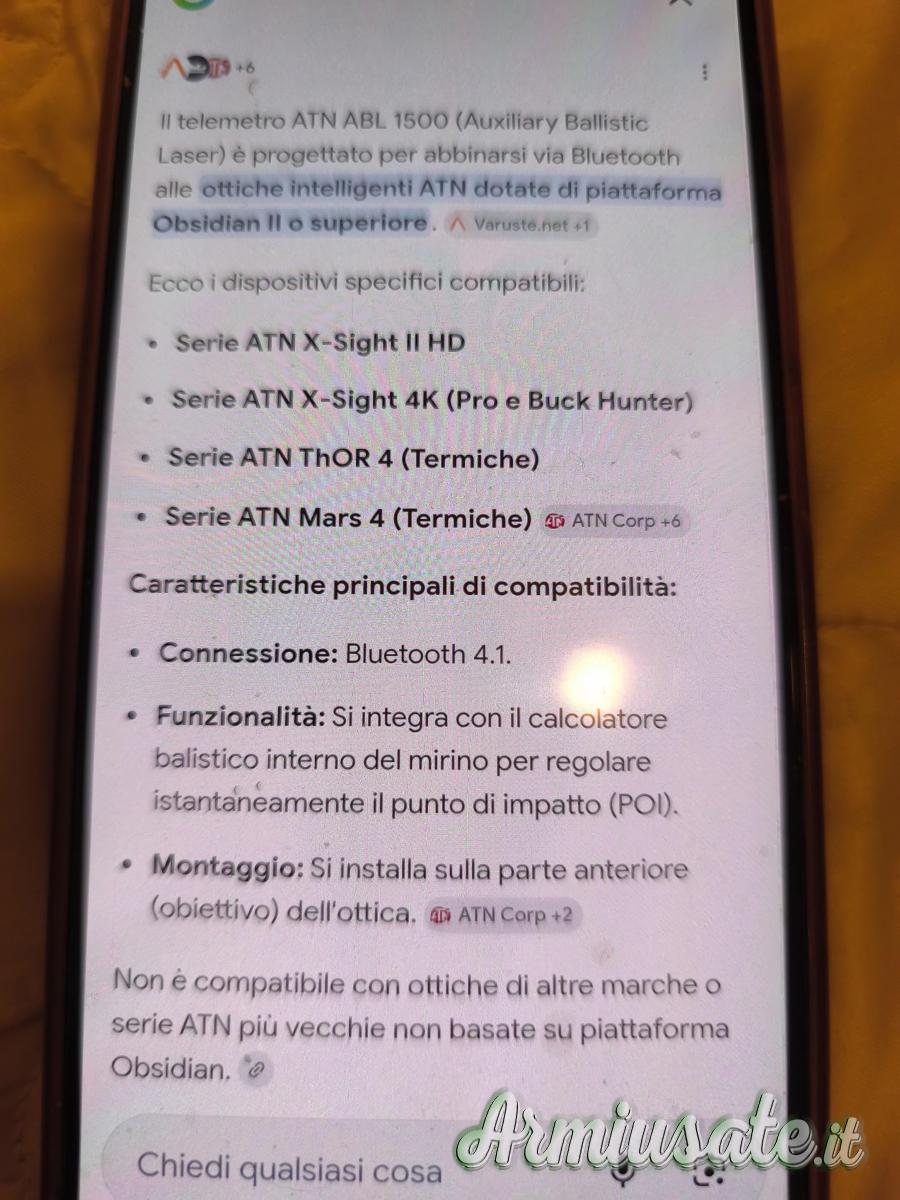The image size is (900, 1200).
Task: Focus the Chiedi qualsiasi cosa field
Action: pos(290,1167)
